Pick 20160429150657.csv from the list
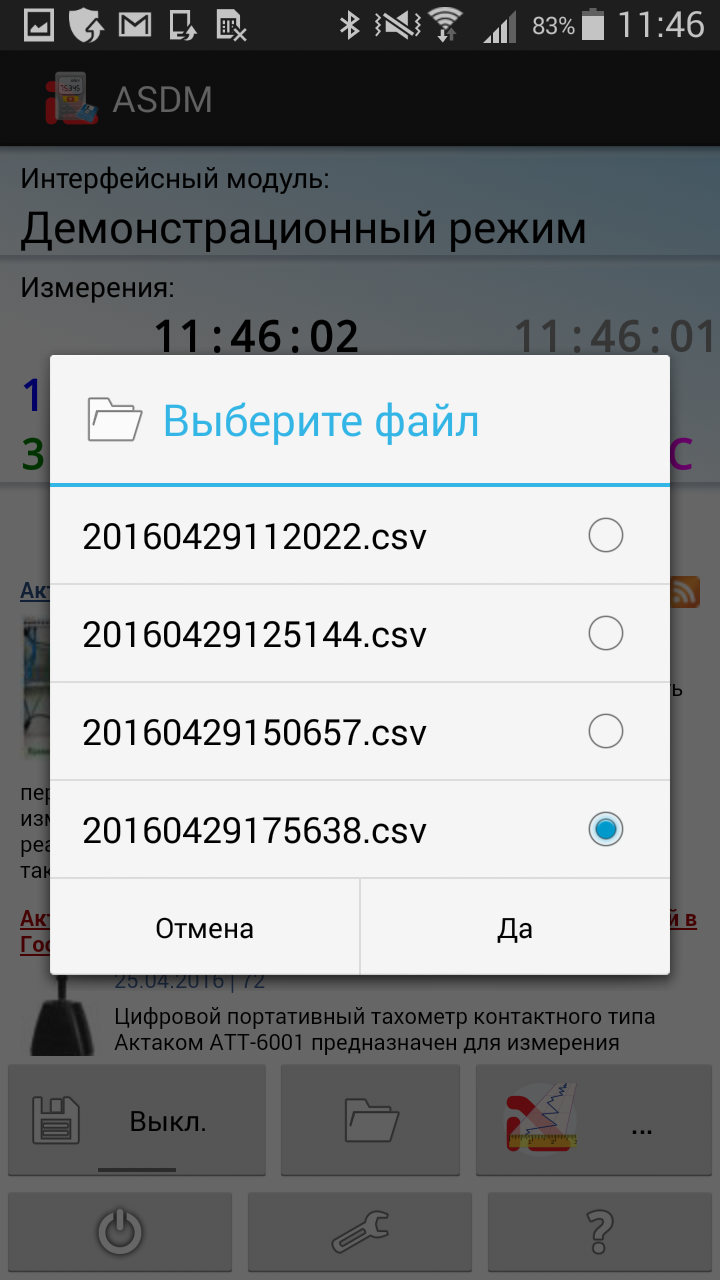720x1280 pixels. [360, 732]
